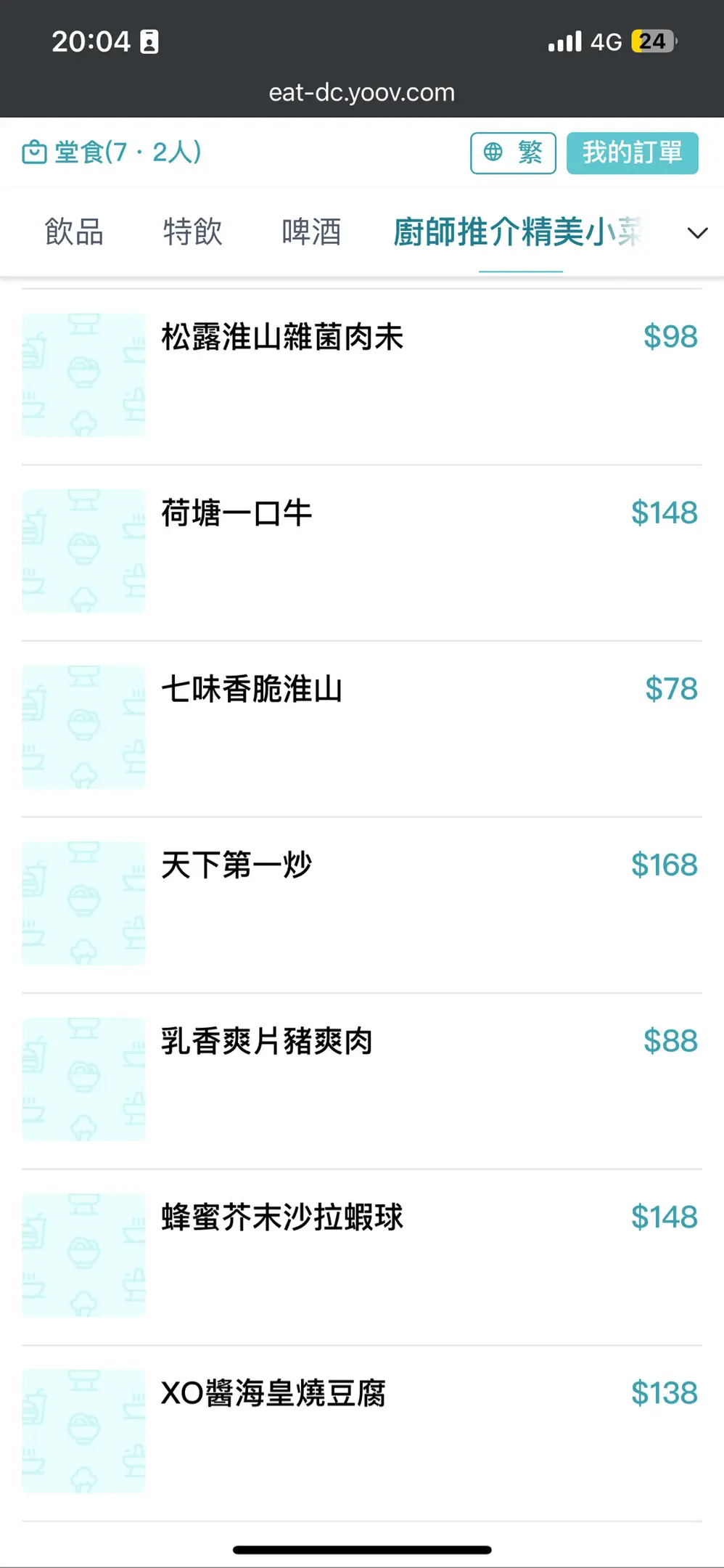This screenshot has height=1568, width=724.
Task: Tap the 堂食 dine-in table info
Action: pyautogui.click(x=112, y=152)
